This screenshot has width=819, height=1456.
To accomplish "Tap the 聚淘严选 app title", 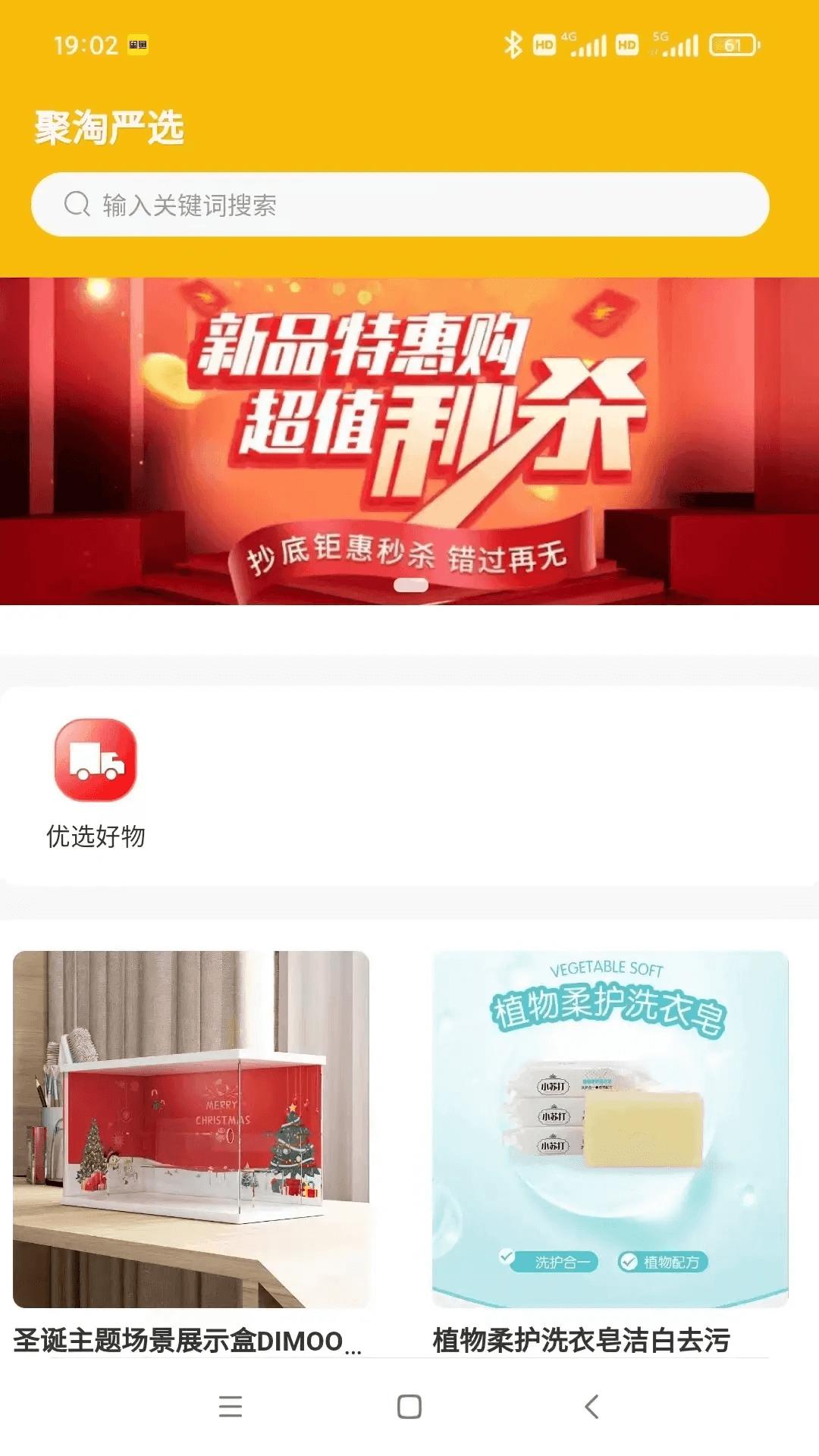I will tap(108, 127).
